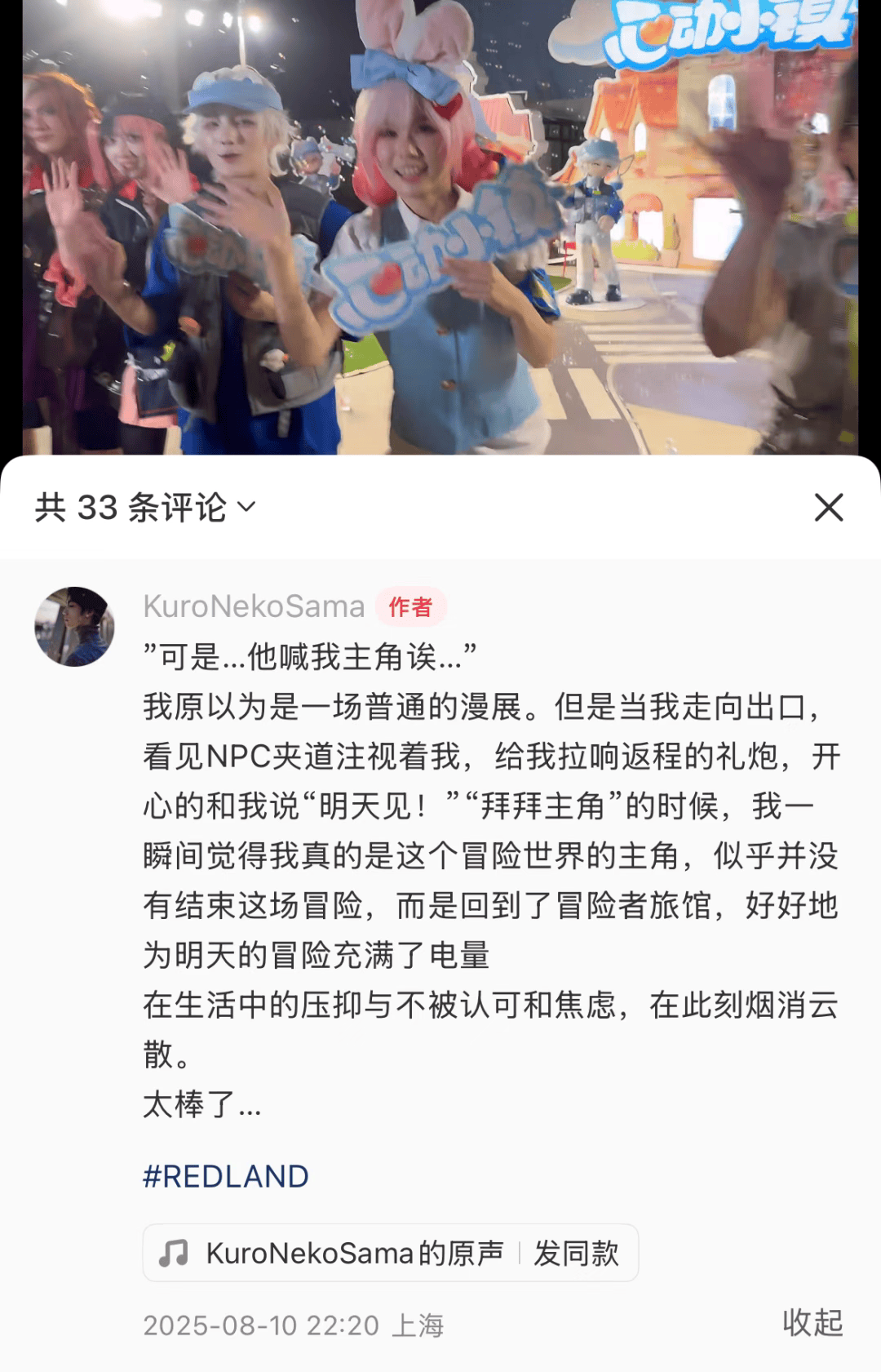Close the comments panel
881x1372 pixels.
828,508
